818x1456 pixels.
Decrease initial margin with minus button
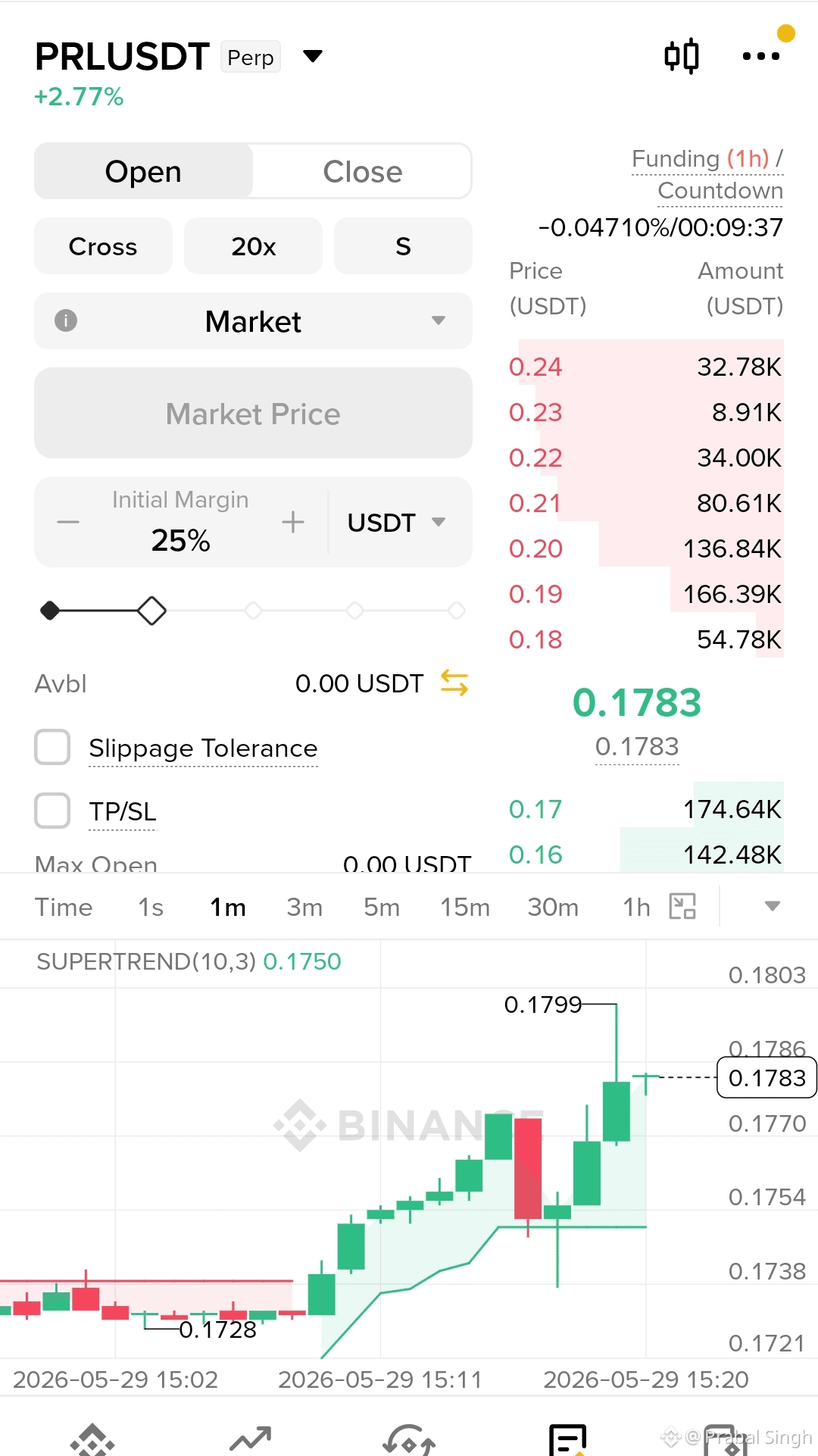68,522
